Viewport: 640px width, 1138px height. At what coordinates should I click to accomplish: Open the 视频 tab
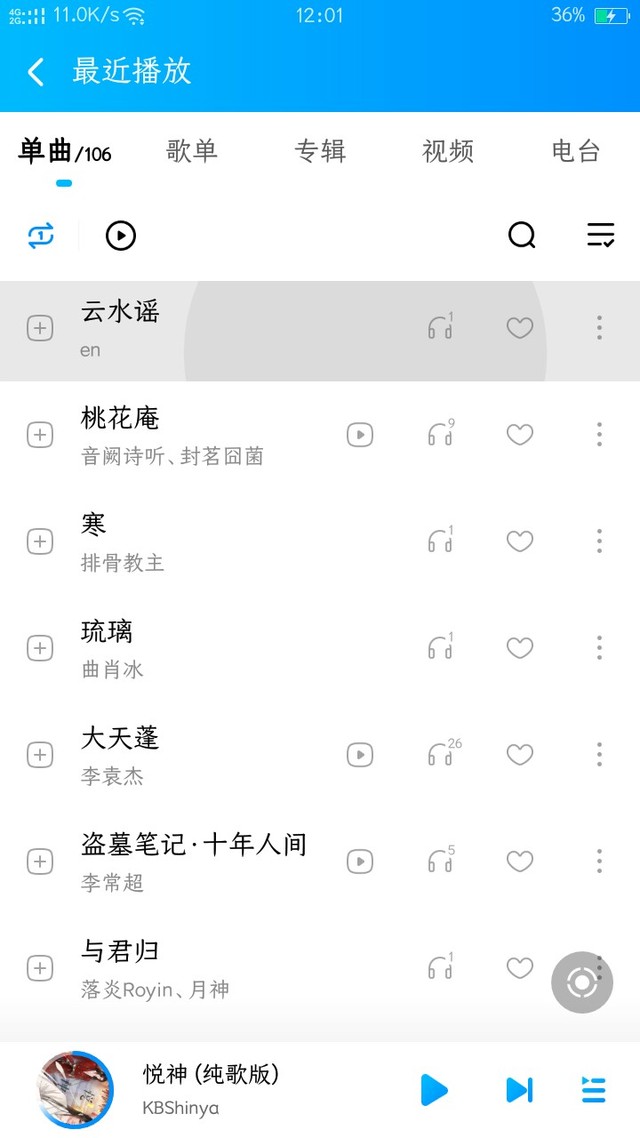pyautogui.click(x=448, y=151)
